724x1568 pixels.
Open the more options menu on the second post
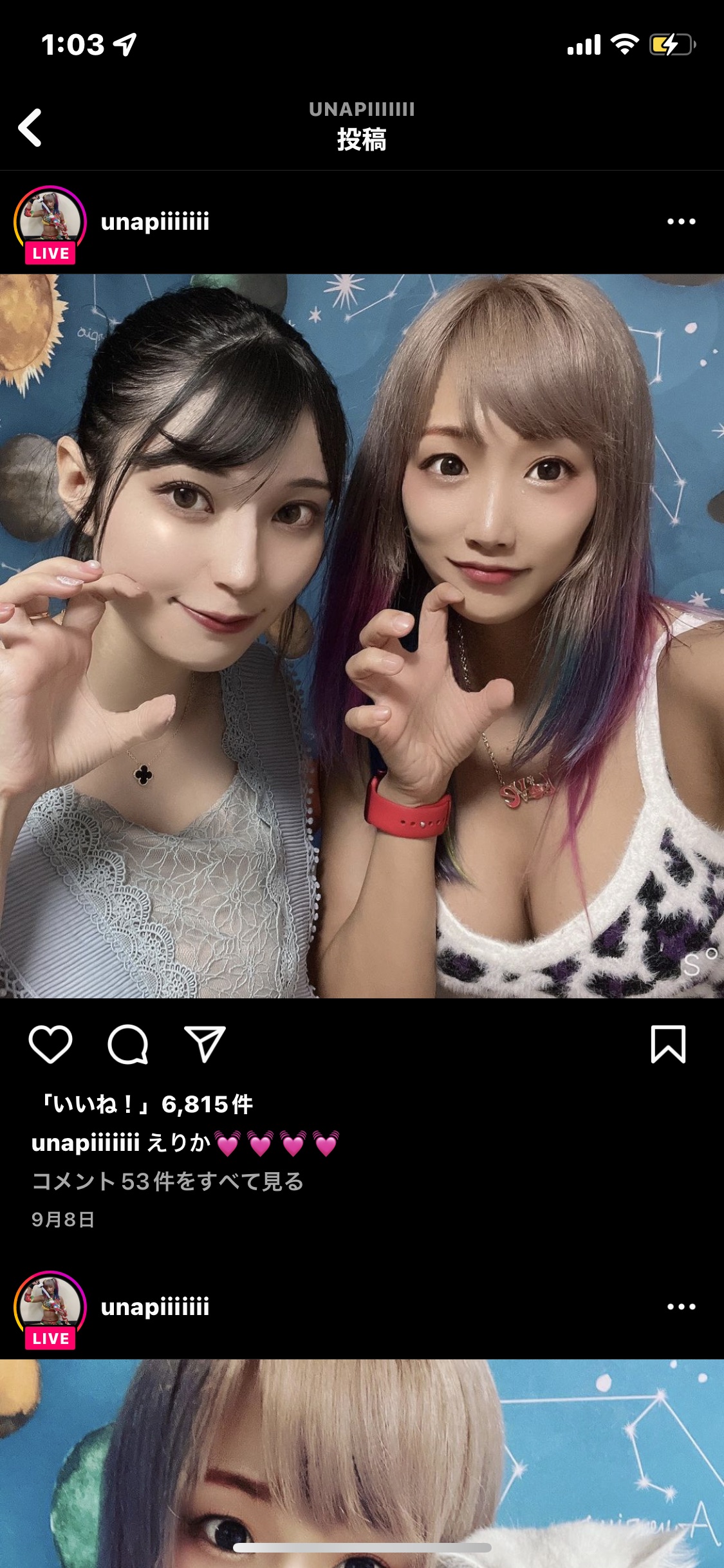click(x=682, y=1307)
